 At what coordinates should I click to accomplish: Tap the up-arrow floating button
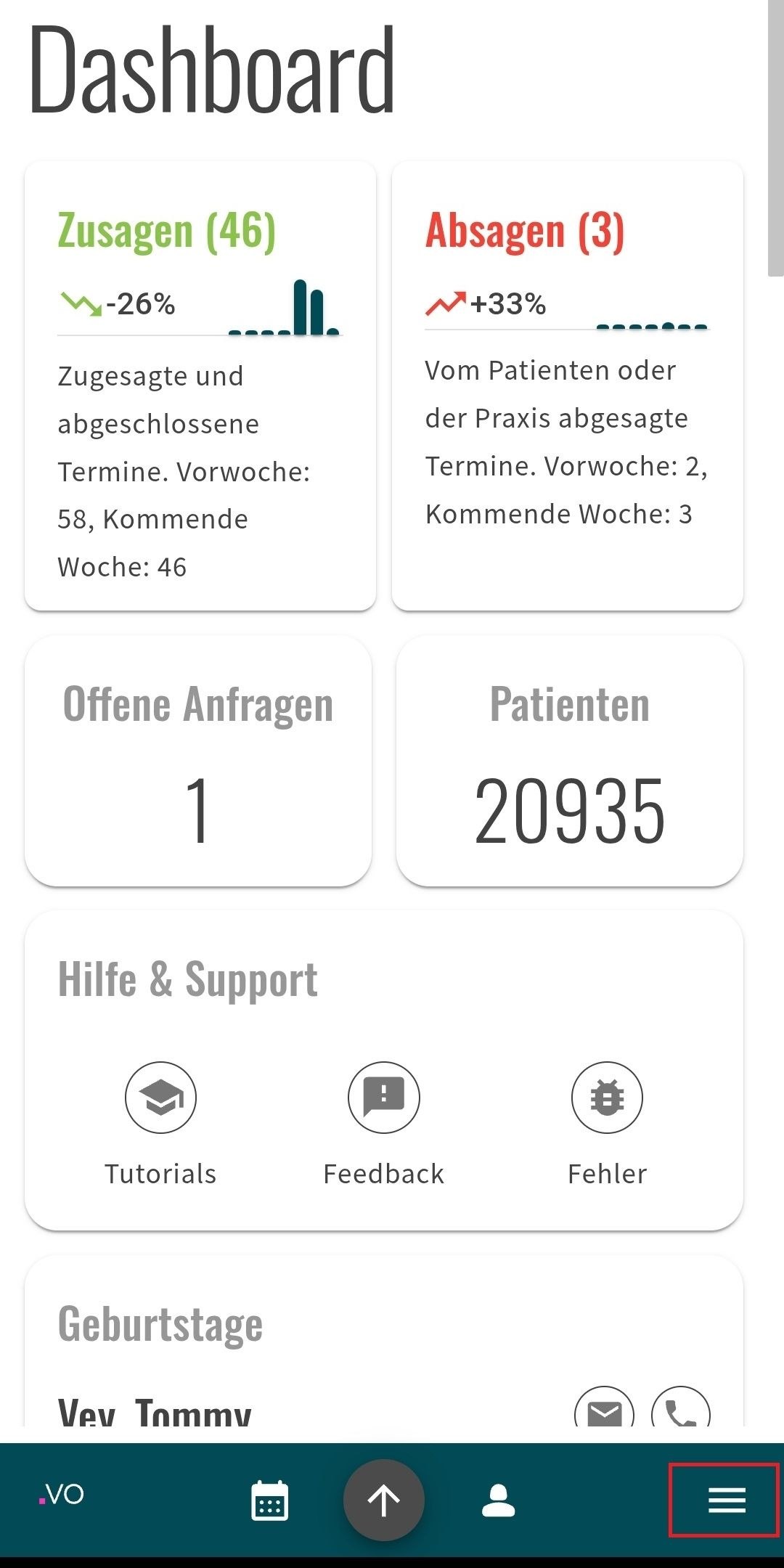point(384,1500)
